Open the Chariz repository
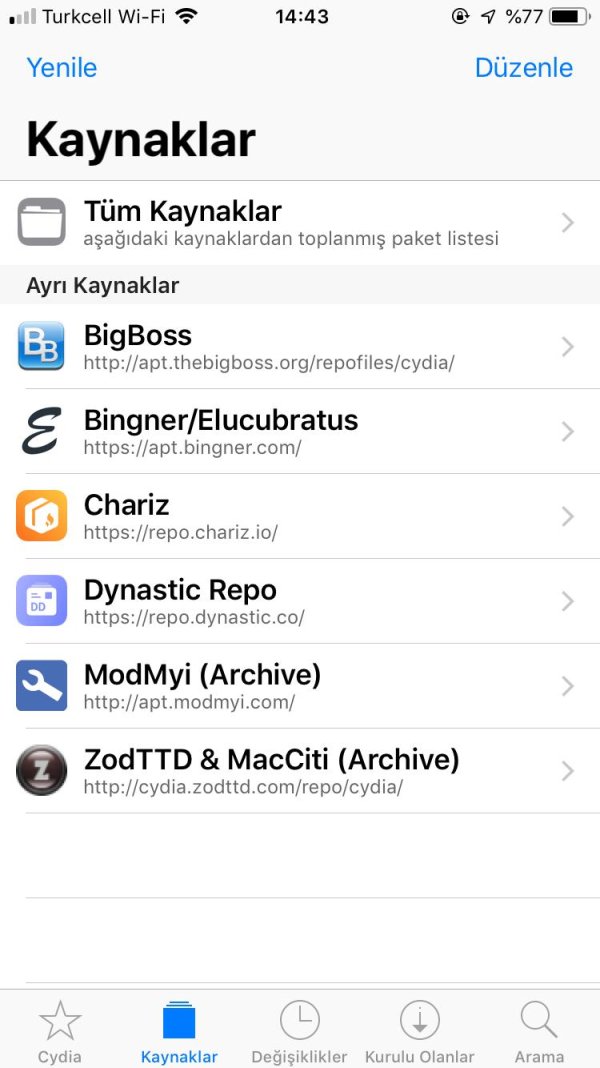 click(x=300, y=516)
